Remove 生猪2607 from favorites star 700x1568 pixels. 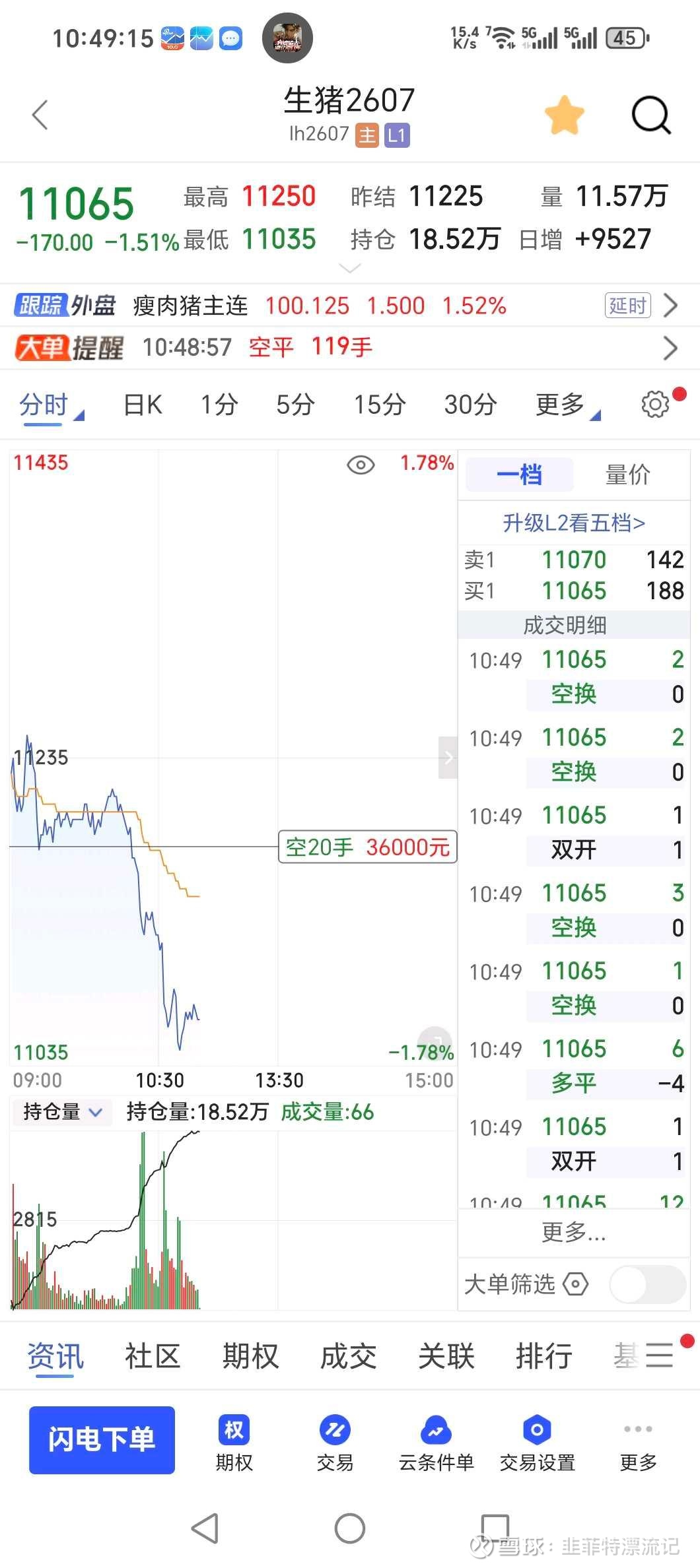[x=565, y=115]
